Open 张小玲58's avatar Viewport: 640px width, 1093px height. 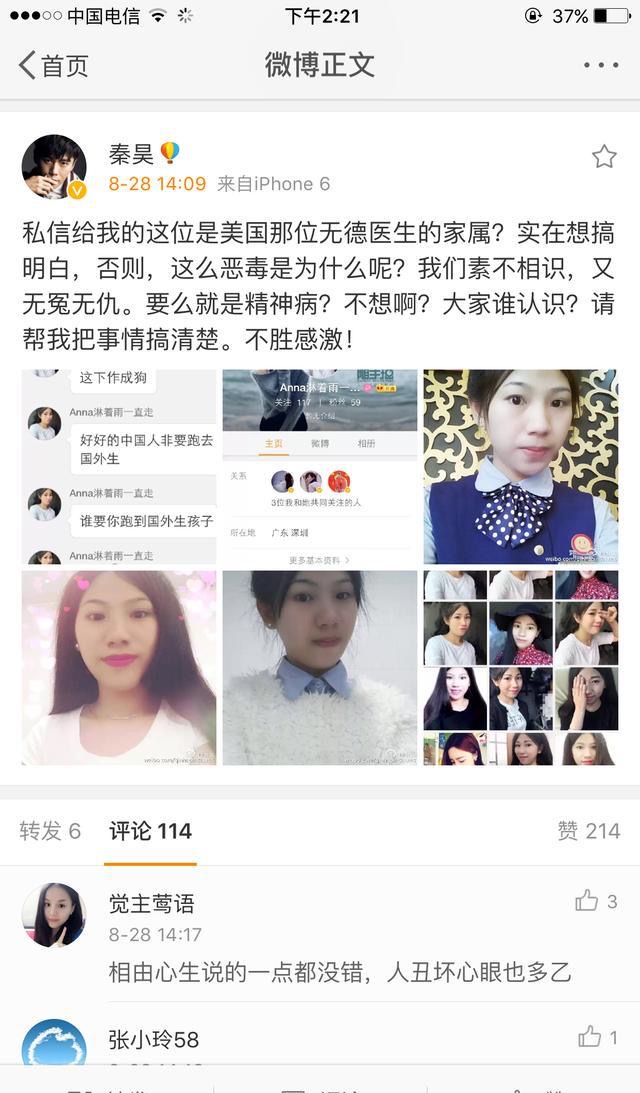tap(54, 1044)
